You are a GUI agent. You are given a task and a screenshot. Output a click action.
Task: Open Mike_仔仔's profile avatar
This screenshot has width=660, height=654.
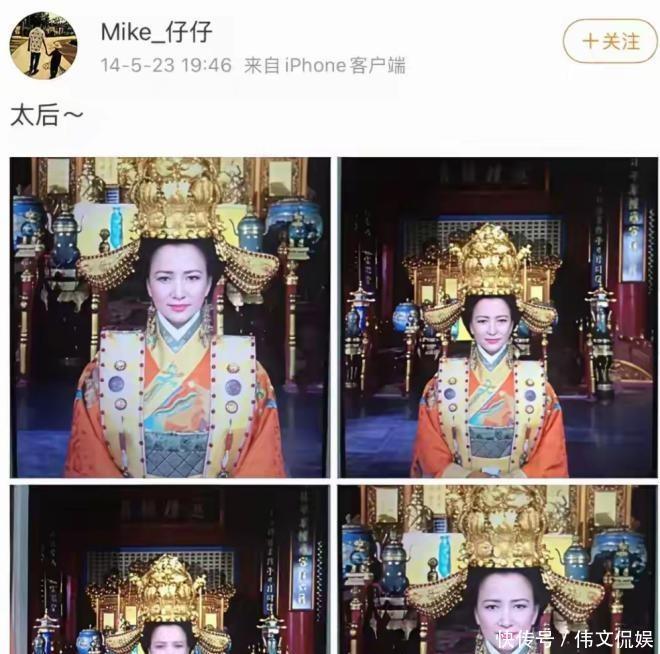[x=43, y=46]
